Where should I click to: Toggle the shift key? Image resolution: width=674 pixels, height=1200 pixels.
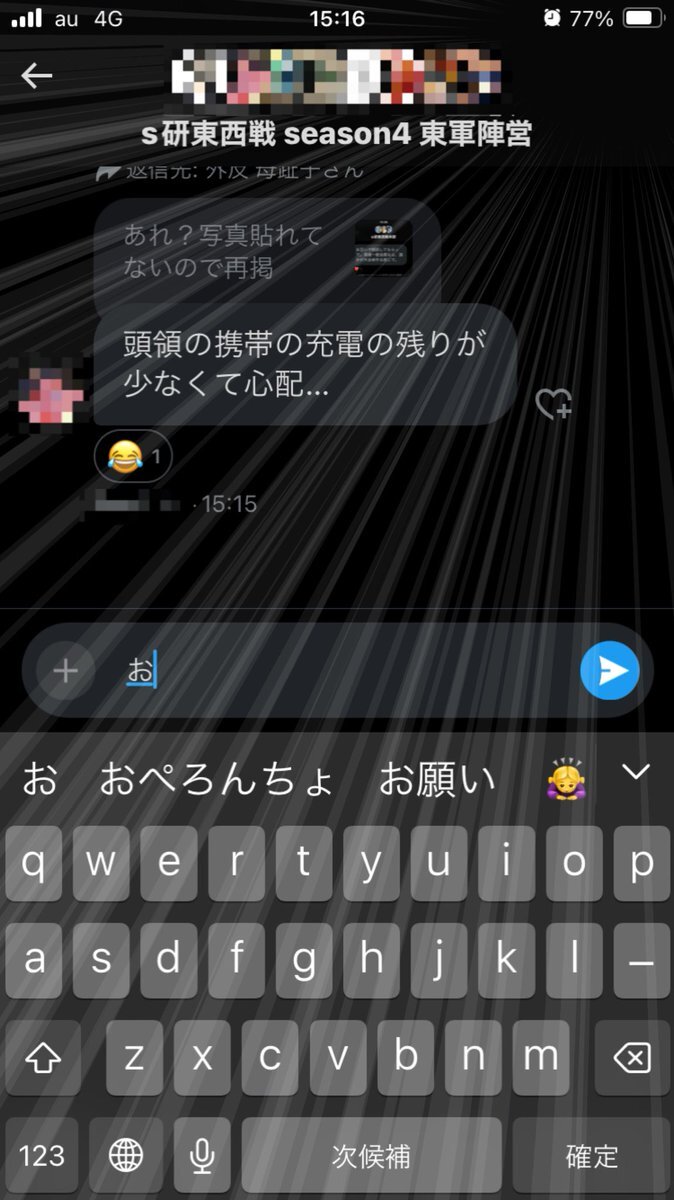42,1057
